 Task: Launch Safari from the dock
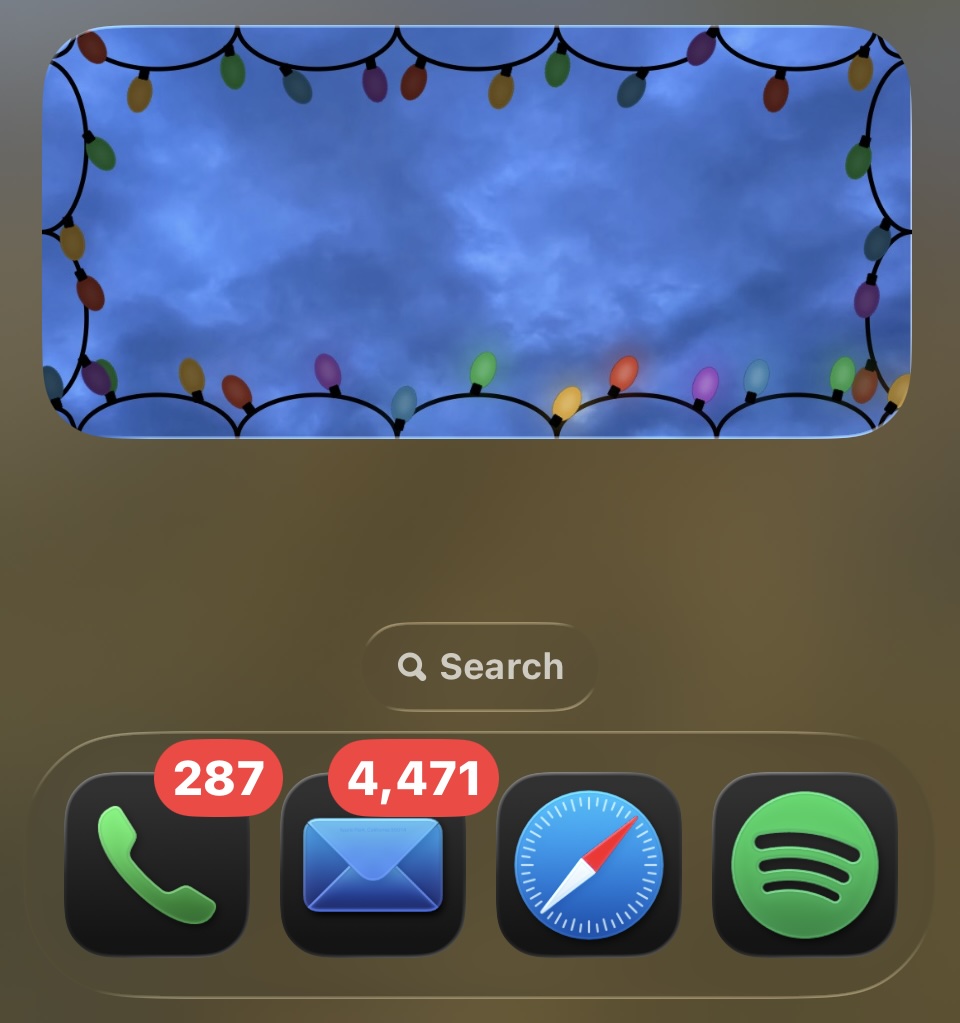pyautogui.click(x=589, y=865)
